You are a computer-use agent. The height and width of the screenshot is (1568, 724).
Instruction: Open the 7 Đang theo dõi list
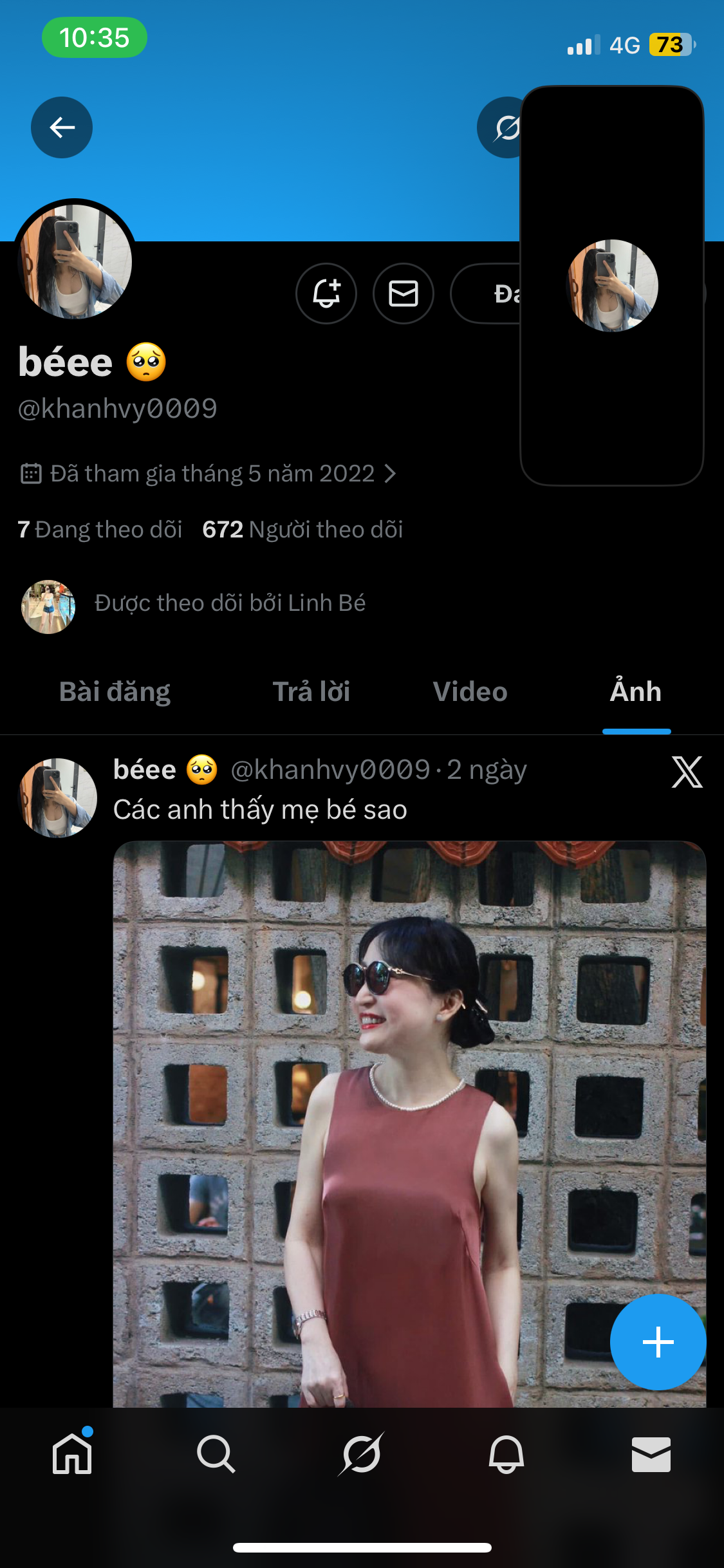point(100,530)
